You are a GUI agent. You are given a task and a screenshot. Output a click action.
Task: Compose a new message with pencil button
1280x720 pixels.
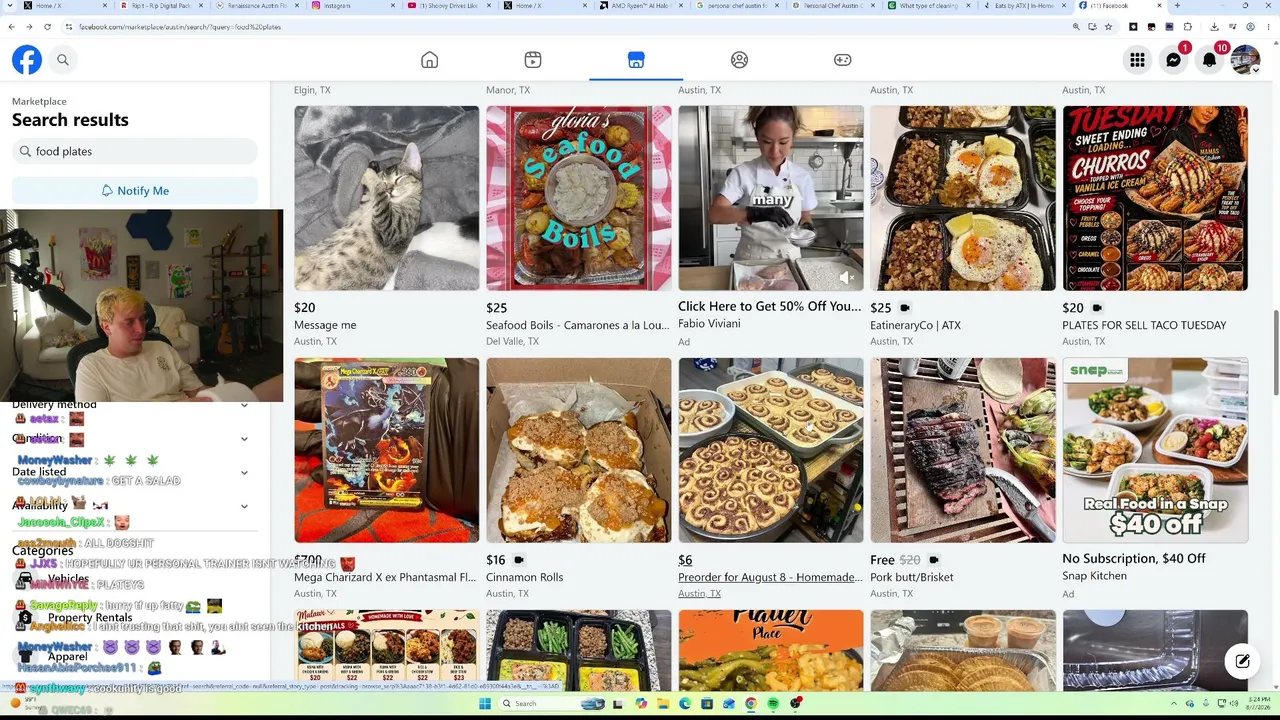point(1242,661)
